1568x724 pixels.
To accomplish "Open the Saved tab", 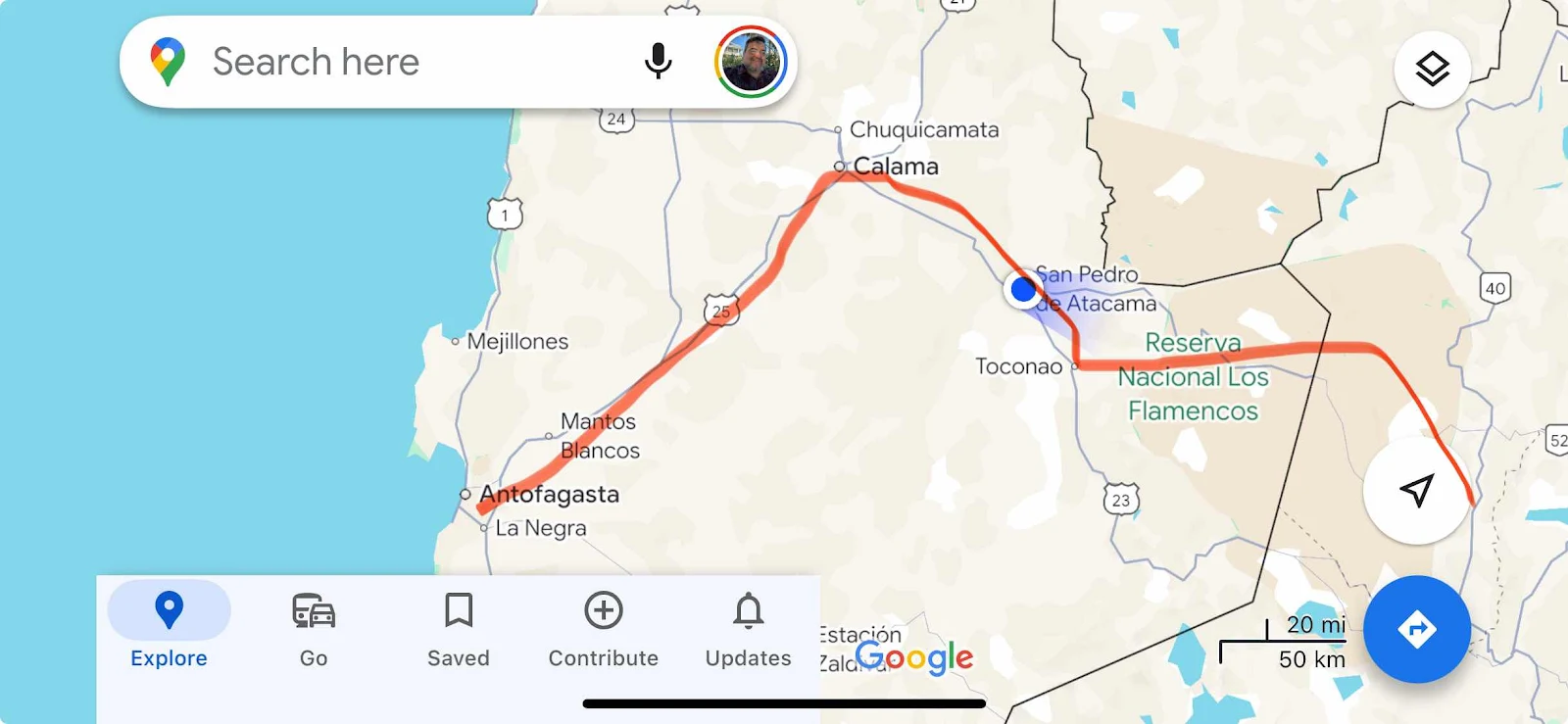I will pyautogui.click(x=458, y=629).
